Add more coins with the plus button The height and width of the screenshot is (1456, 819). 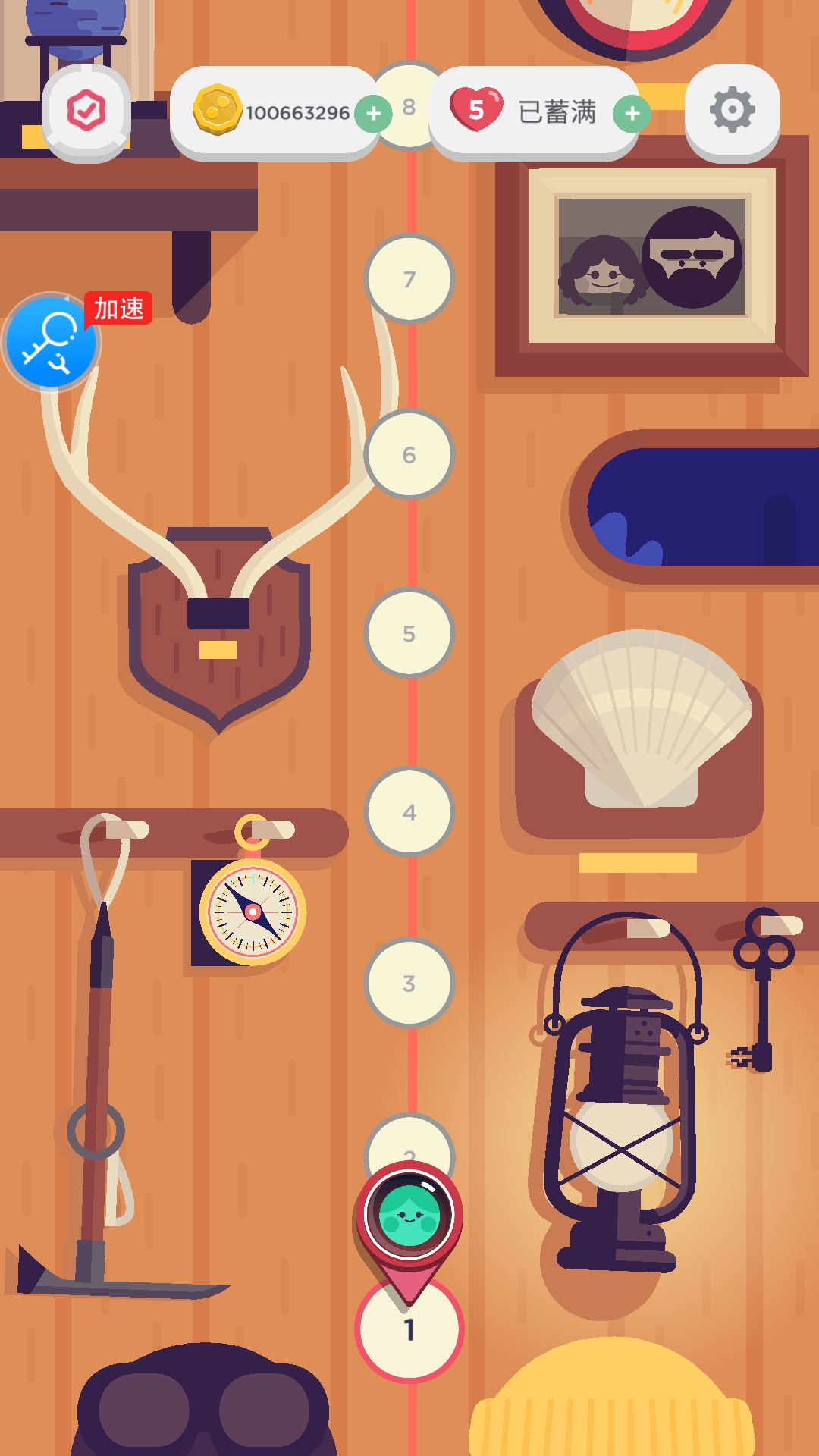(x=374, y=114)
